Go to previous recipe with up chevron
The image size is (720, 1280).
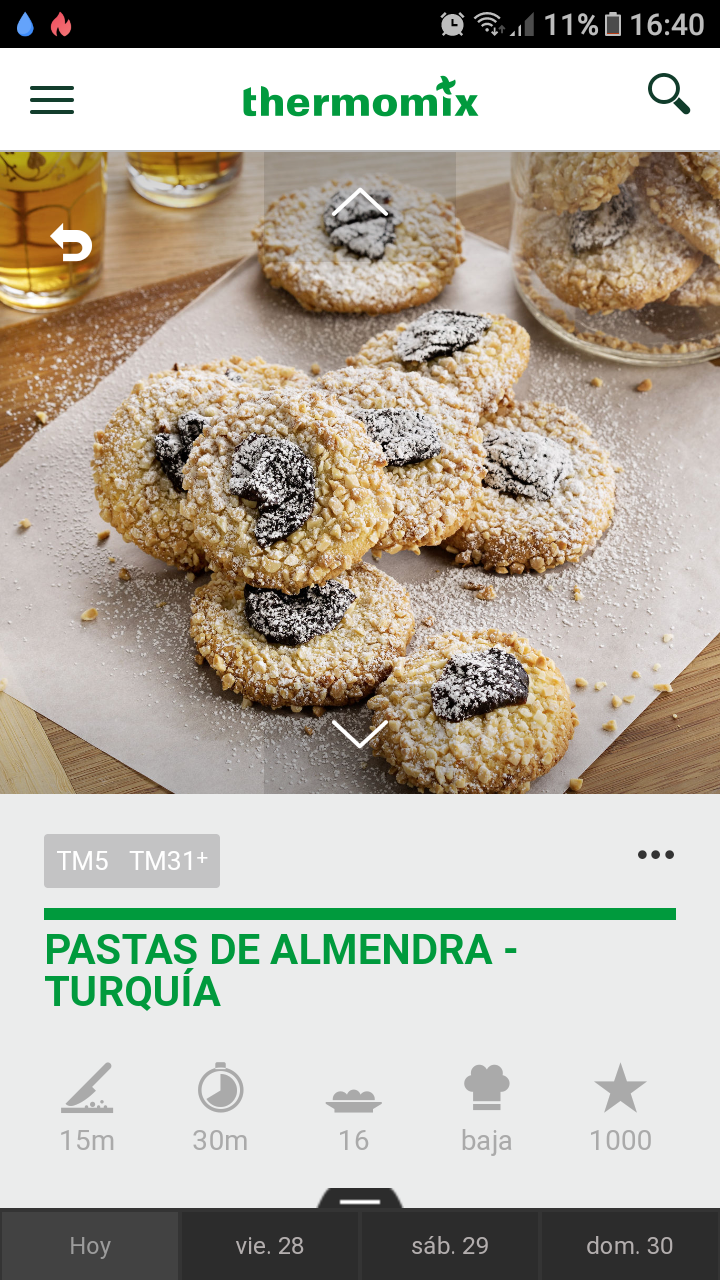(360, 203)
